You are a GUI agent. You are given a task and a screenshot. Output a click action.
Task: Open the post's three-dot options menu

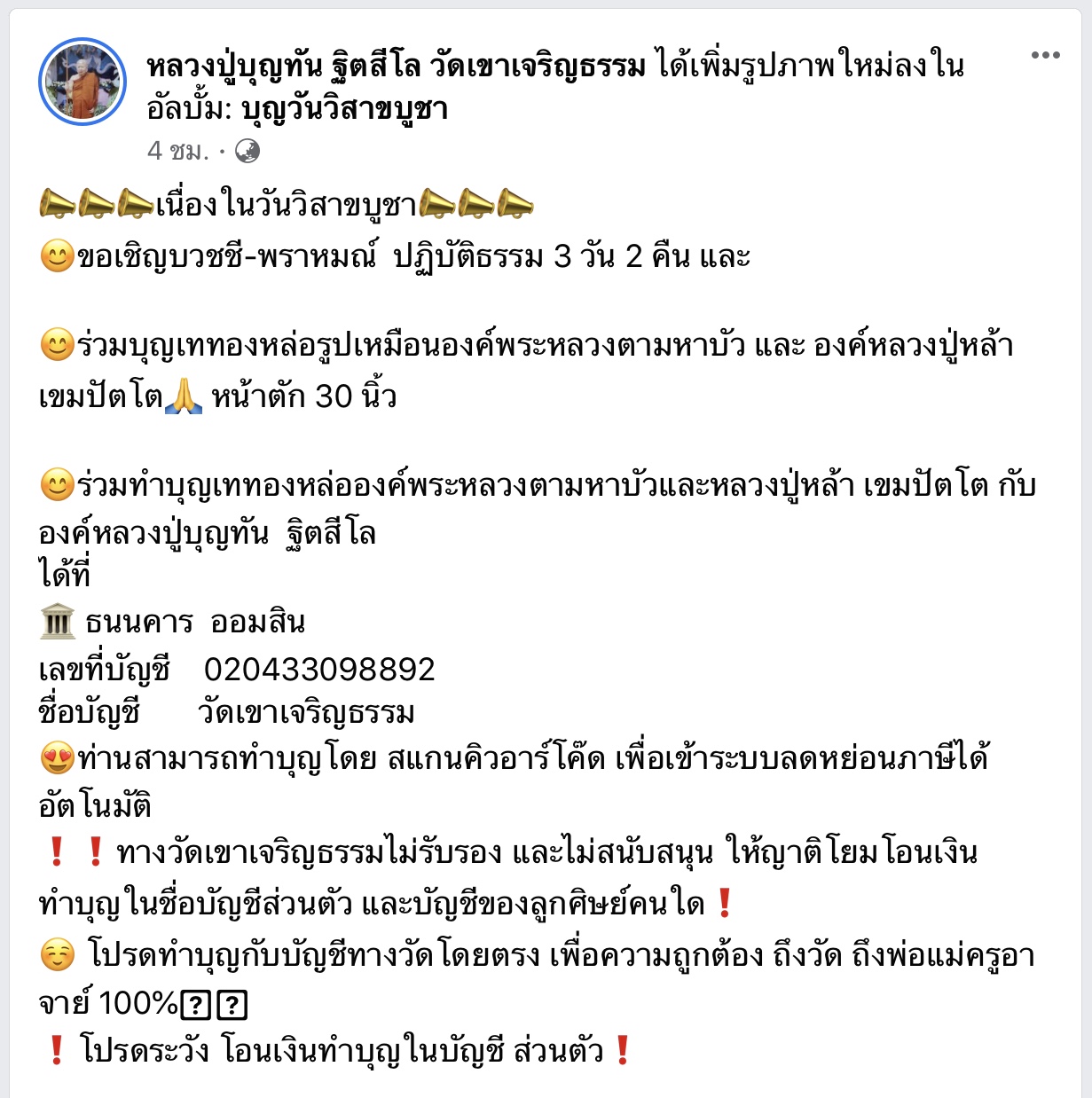click(1045, 56)
